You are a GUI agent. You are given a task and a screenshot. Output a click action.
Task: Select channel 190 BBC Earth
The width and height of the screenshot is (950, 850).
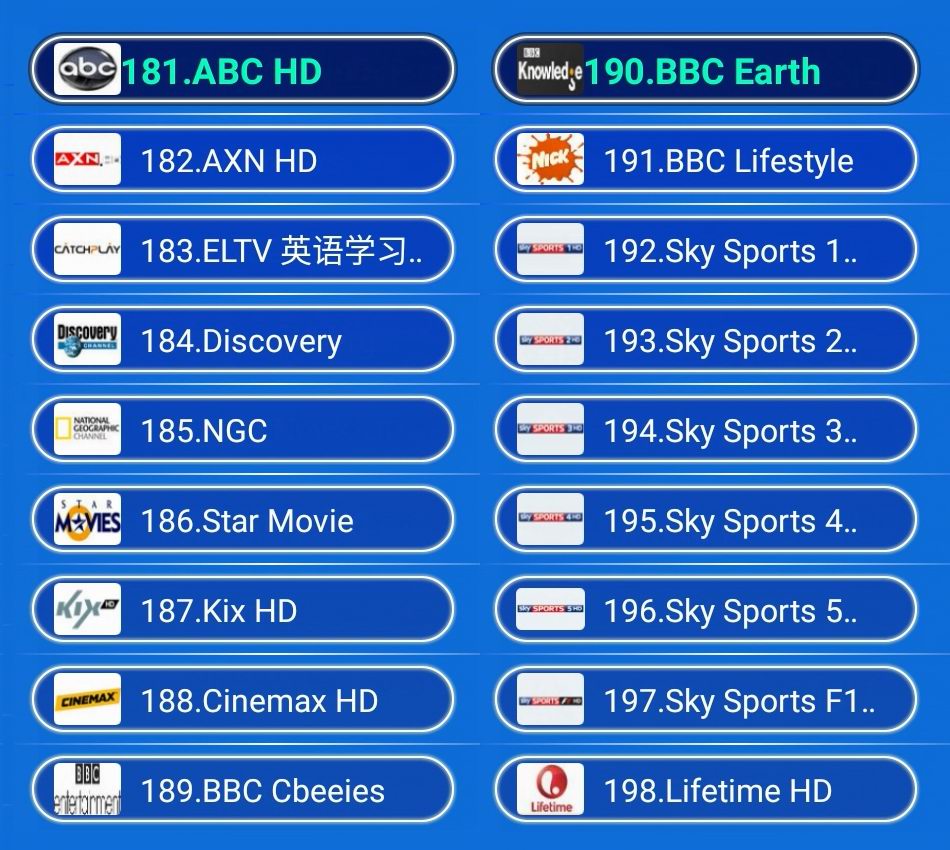(705, 70)
